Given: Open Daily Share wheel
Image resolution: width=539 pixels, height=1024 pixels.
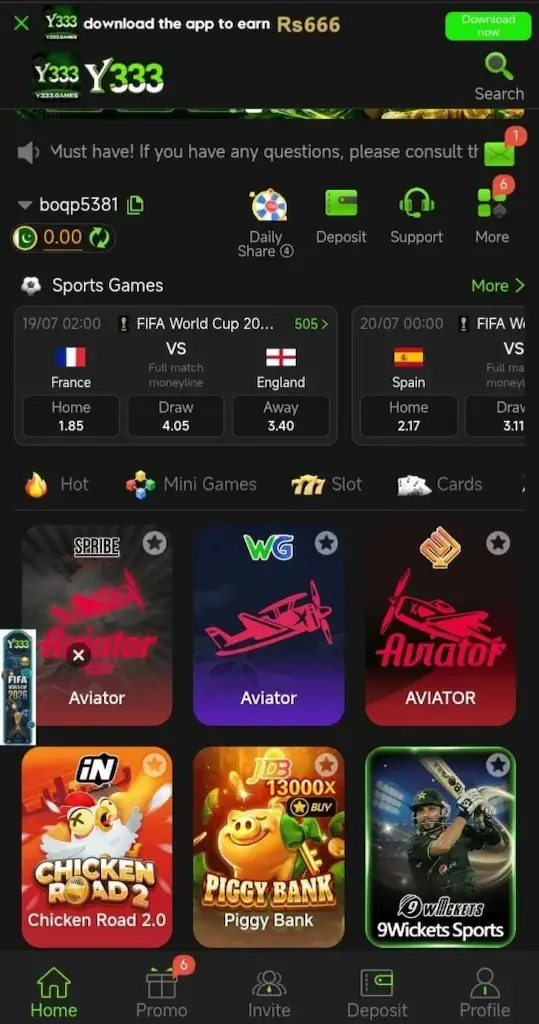Looking at the screenshot, I should click(267, 223).
